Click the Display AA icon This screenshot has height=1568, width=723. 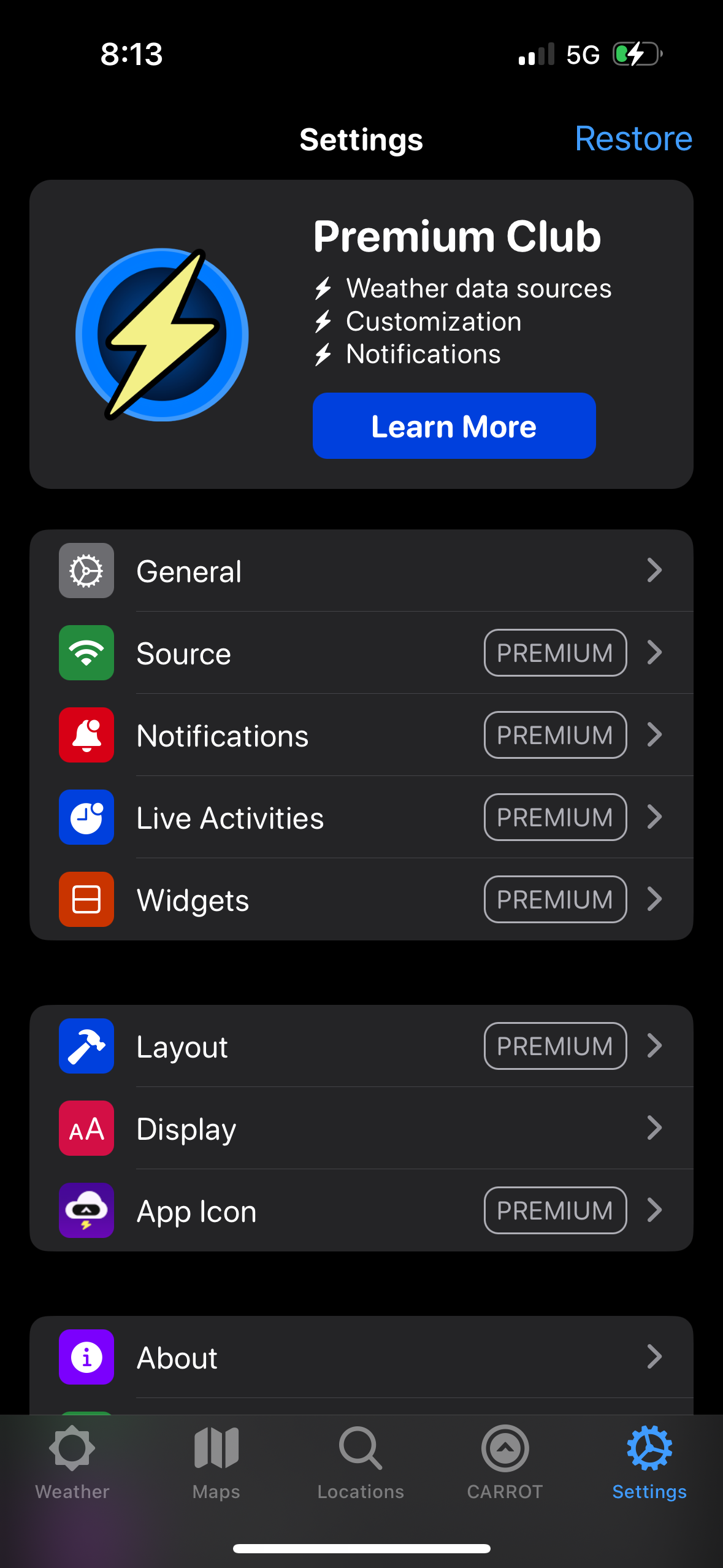click(86, 1128)
